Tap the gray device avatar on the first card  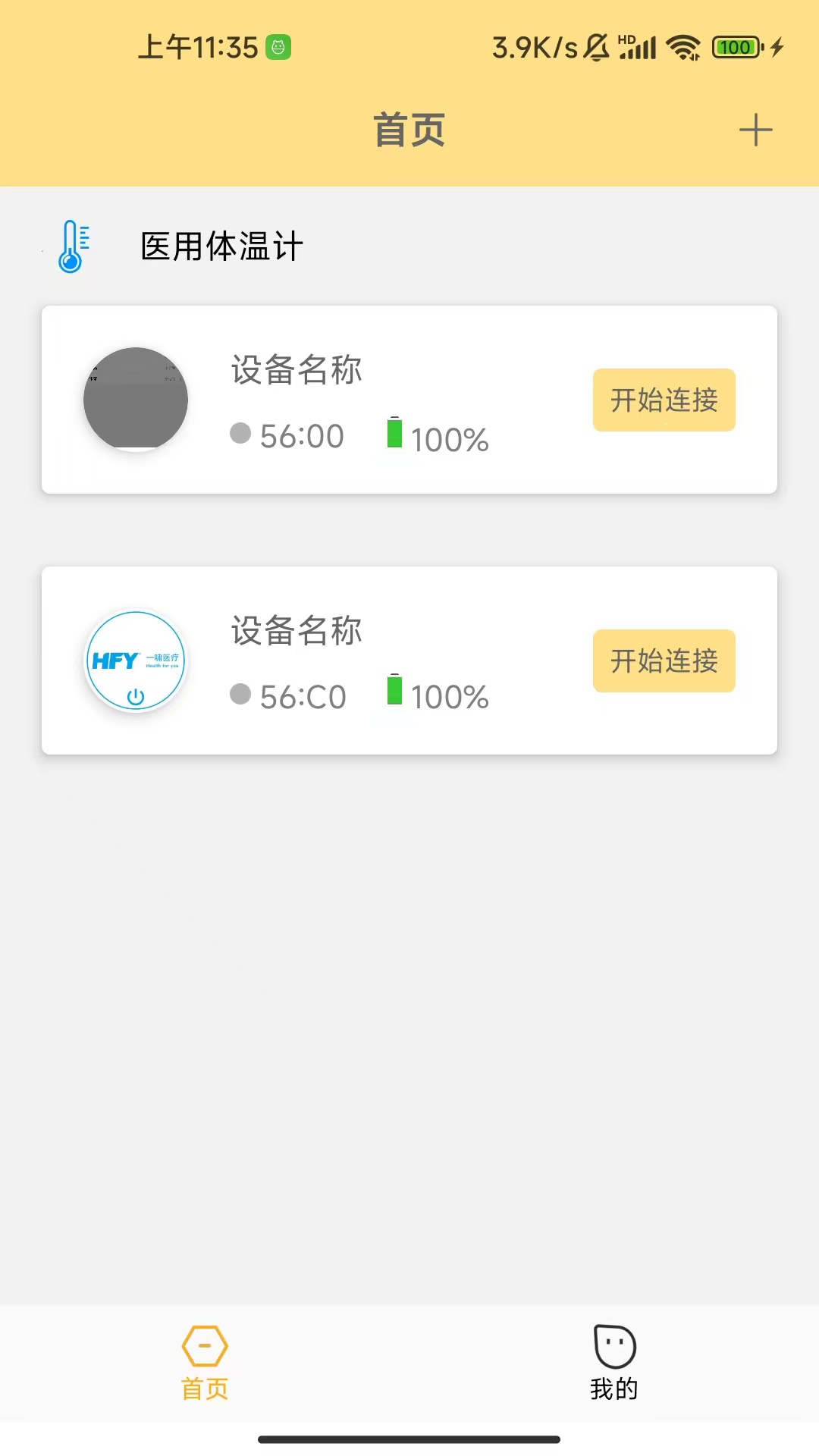[135, 398]
